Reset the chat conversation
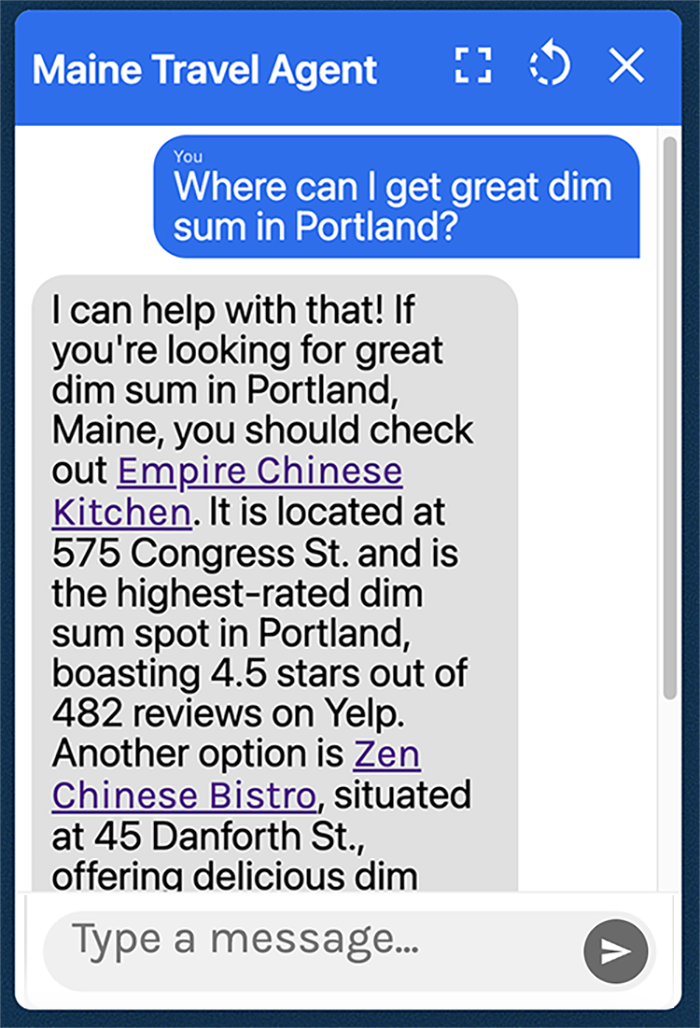This screenshot has width=700, height=1028. pos(549,67)
